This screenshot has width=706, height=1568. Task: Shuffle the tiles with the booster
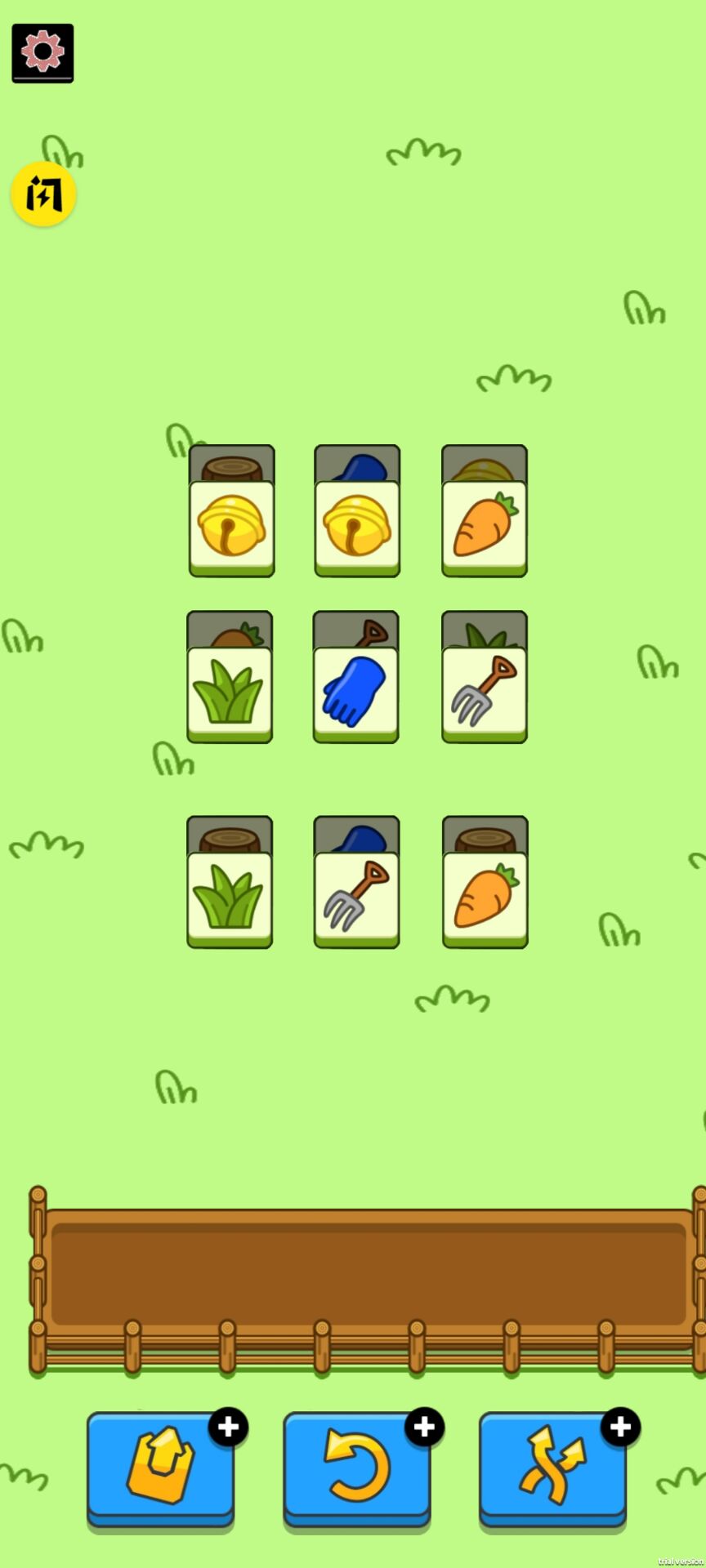click(553, 1468)
